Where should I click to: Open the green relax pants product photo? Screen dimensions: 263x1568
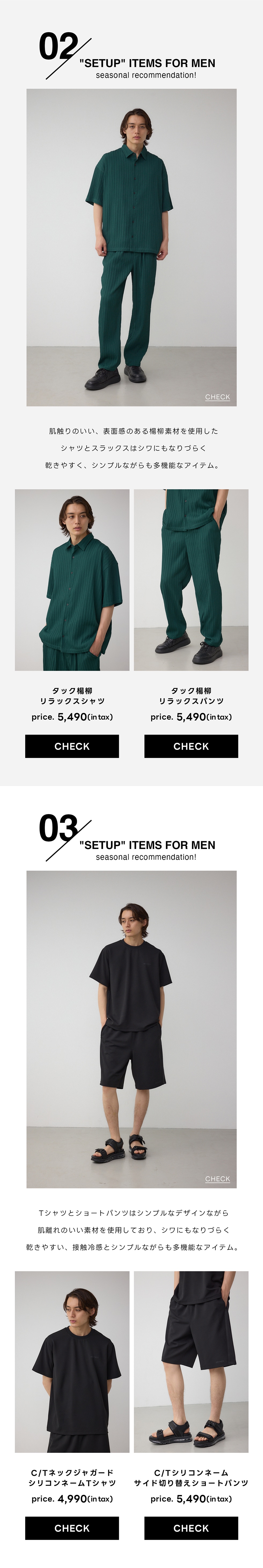(191, 580)
